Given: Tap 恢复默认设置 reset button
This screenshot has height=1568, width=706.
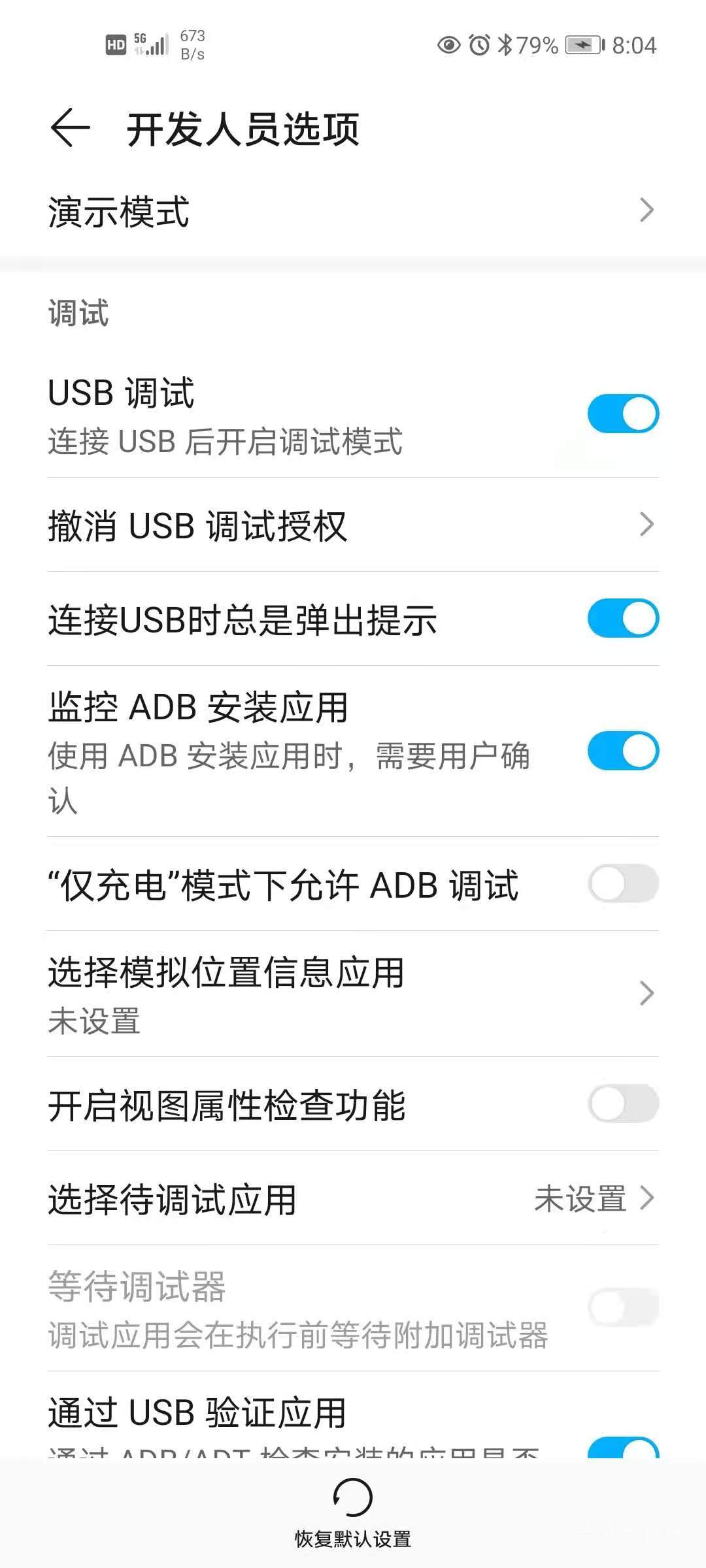Looking at the screenshot, I should (353, 1510).
